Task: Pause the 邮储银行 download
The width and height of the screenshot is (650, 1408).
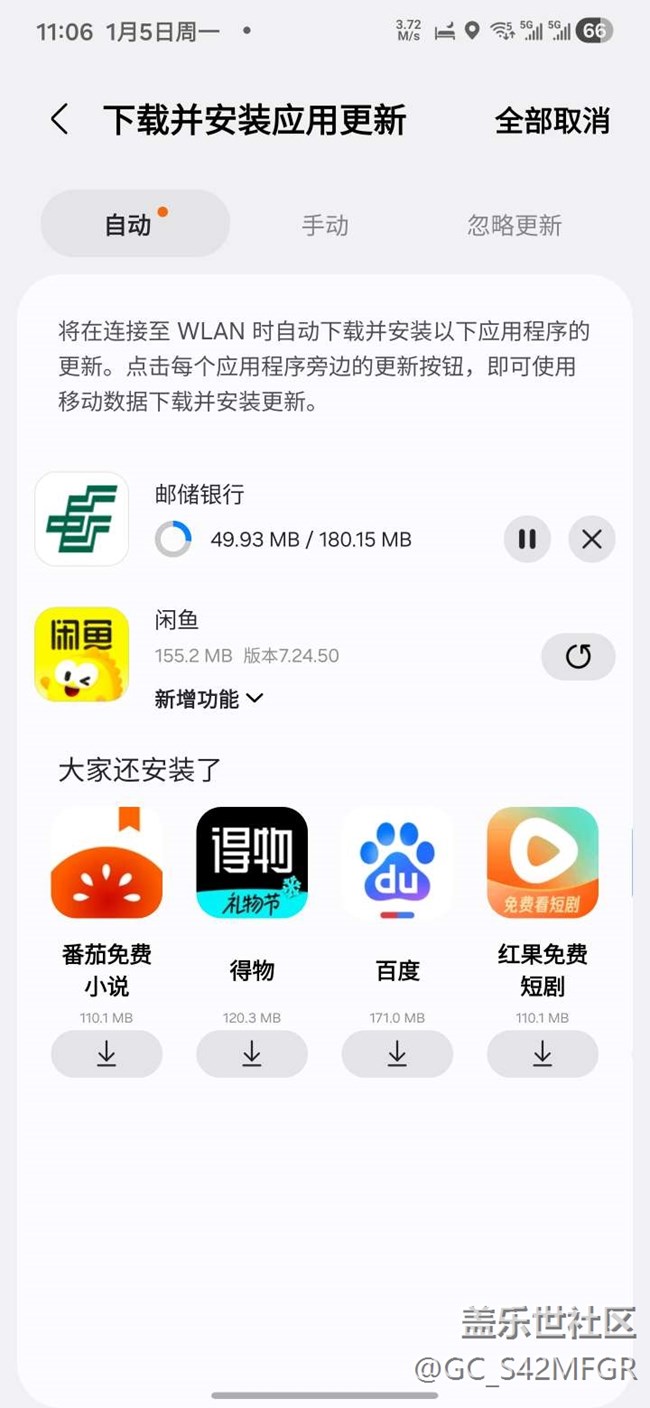Action: [527, 540]
